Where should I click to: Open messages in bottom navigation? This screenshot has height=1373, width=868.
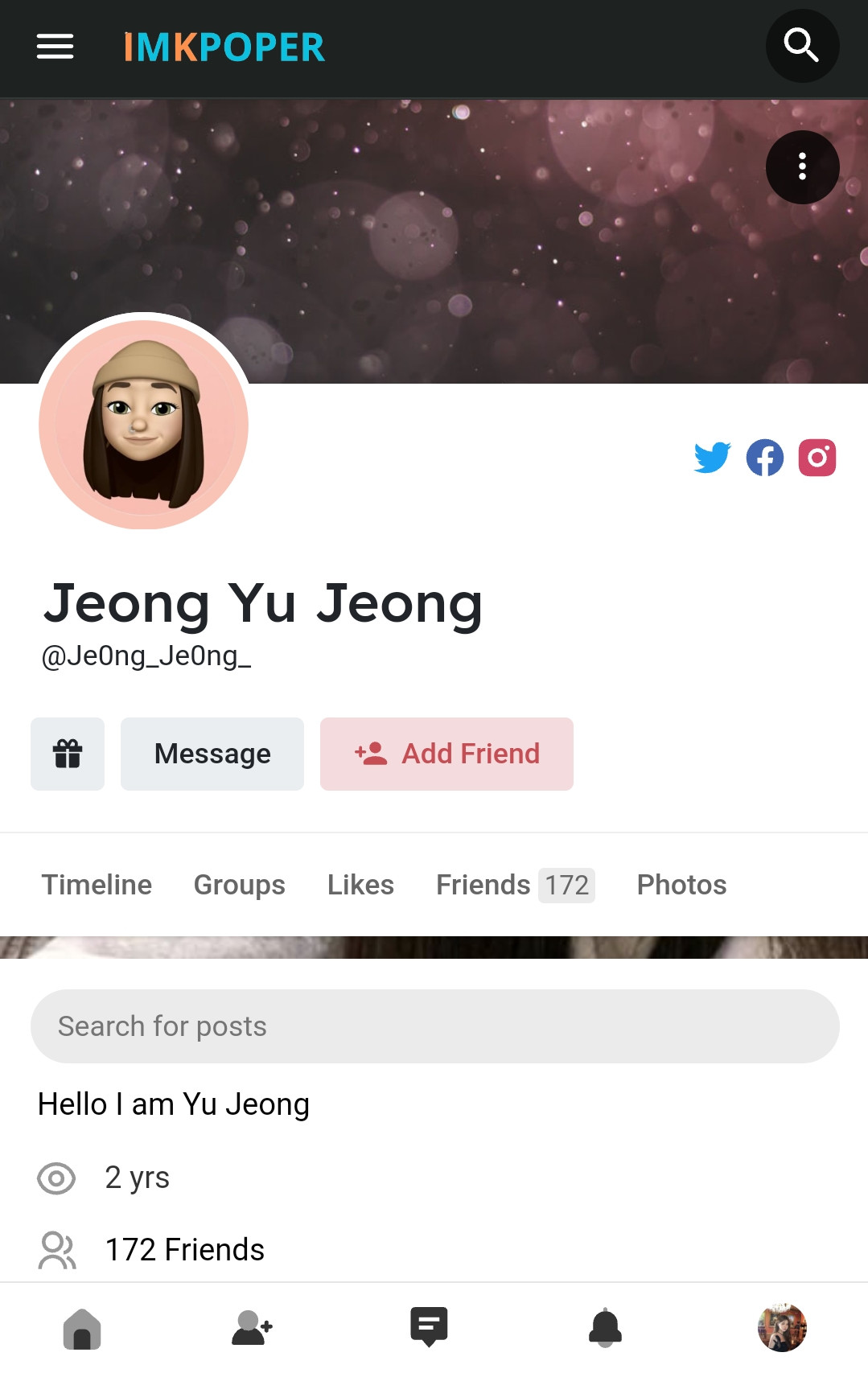click(429, 1327)
